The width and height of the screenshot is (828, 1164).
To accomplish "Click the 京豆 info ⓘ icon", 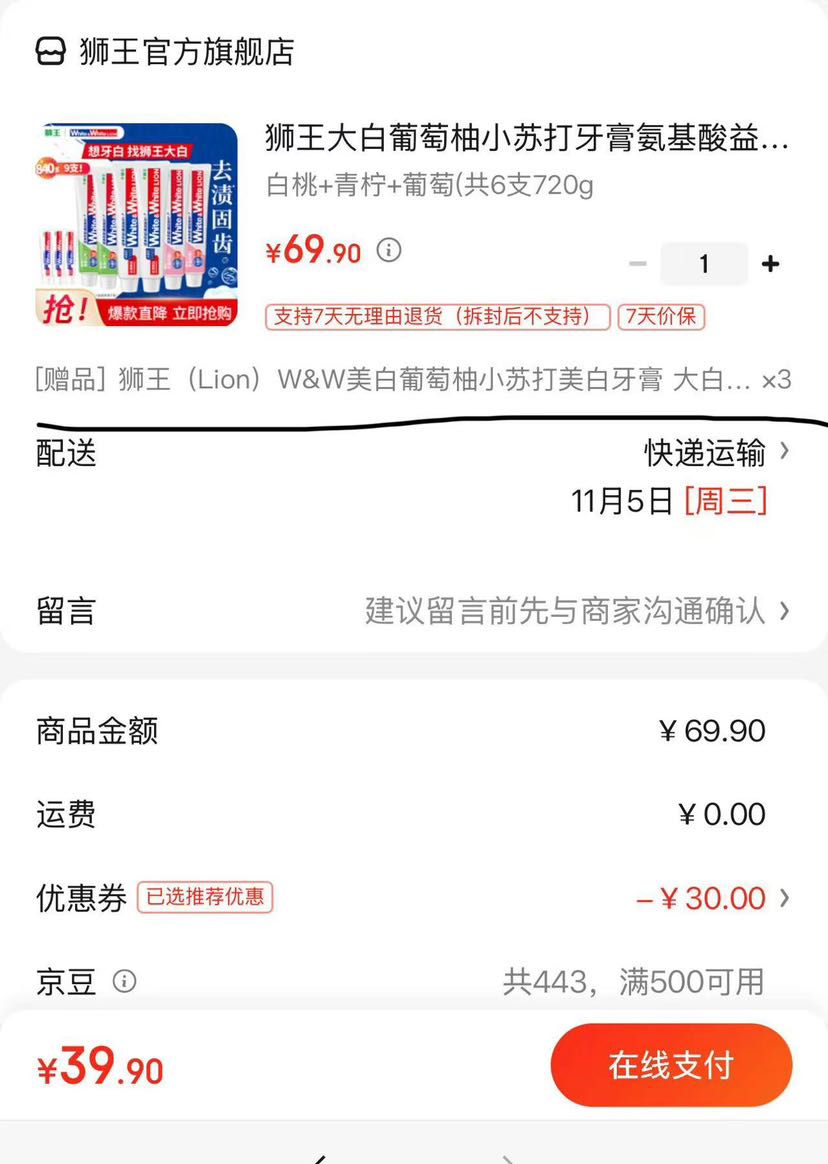I will point(125,981).
